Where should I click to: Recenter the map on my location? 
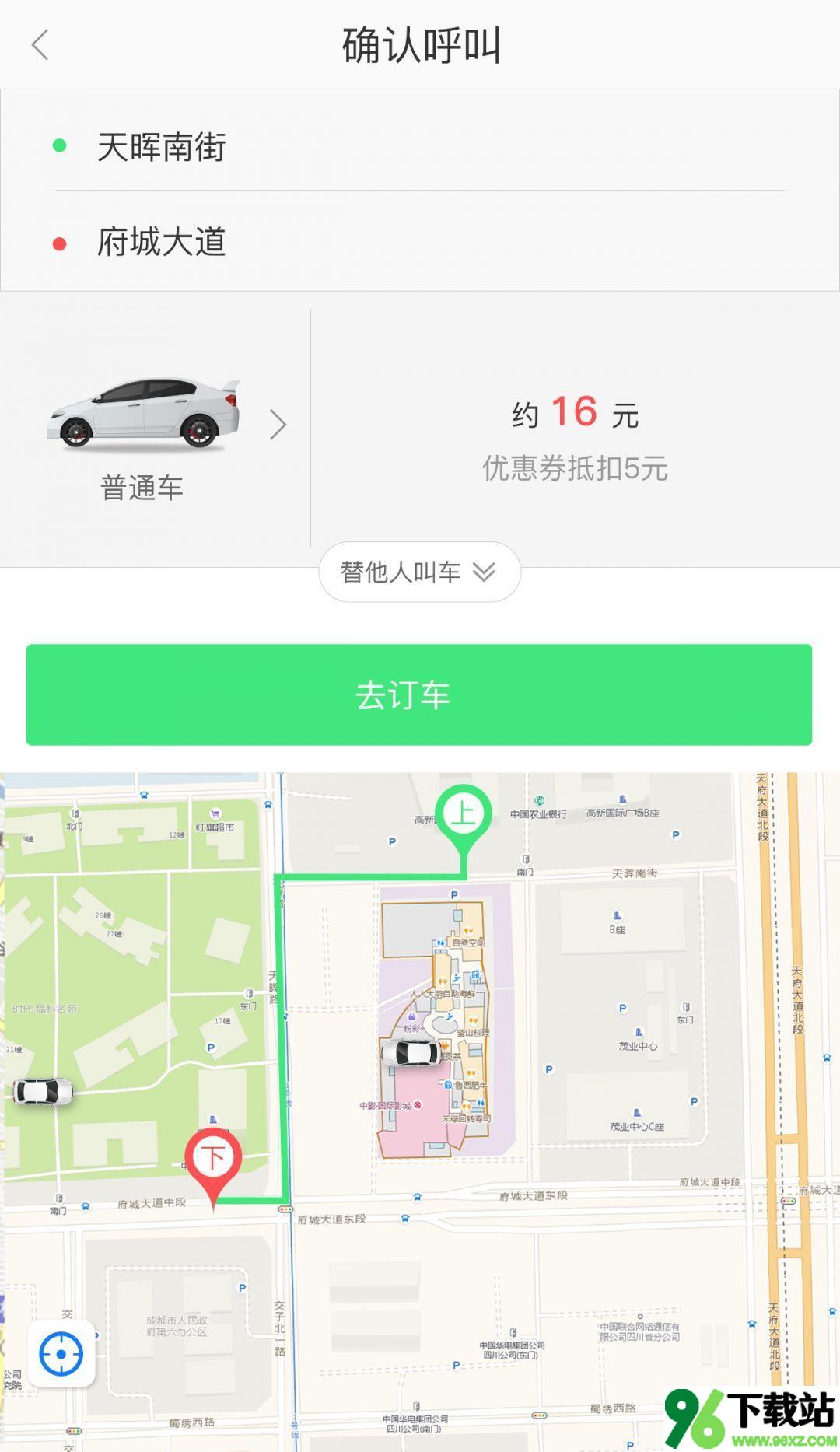tap(61, 1354)
